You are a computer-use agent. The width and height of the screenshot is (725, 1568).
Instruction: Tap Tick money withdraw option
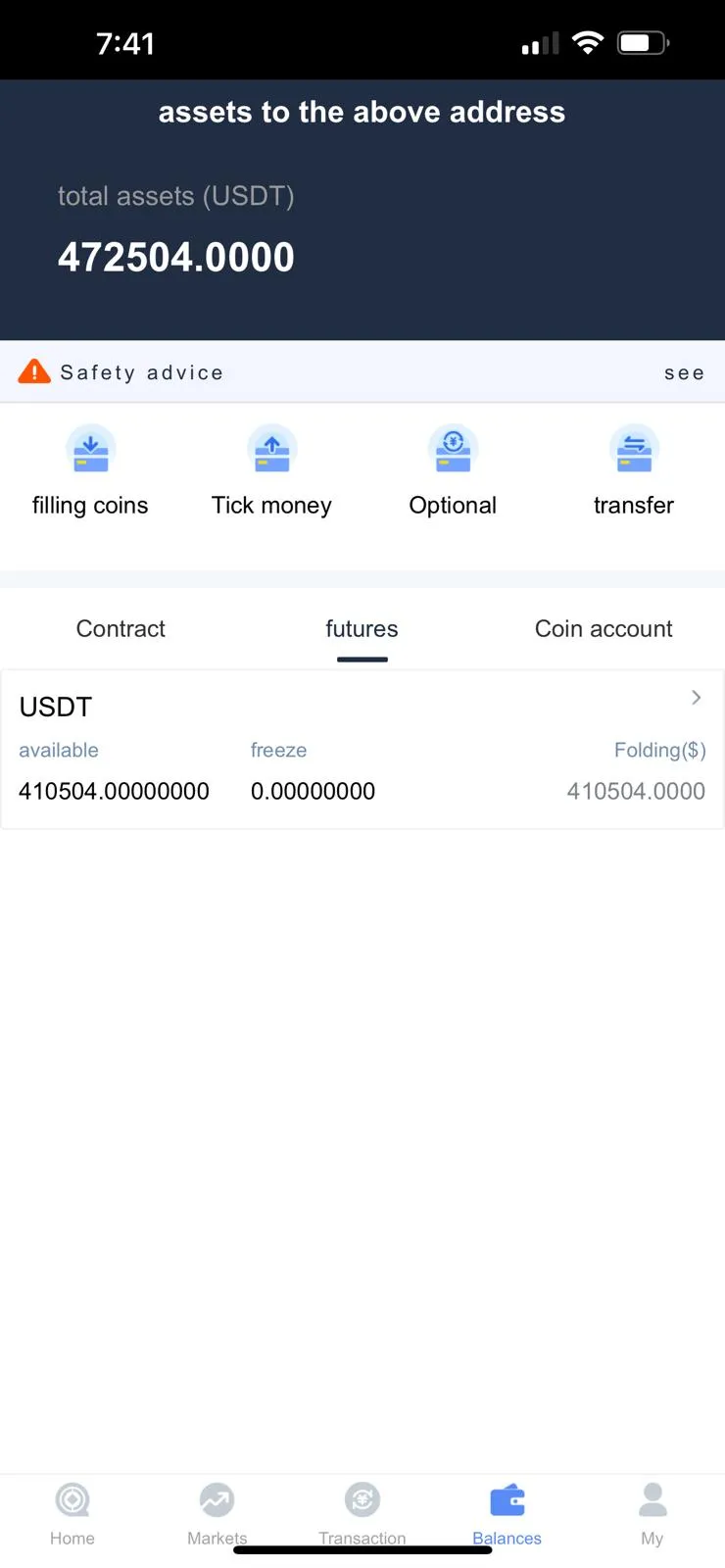[x=271, y=470]
